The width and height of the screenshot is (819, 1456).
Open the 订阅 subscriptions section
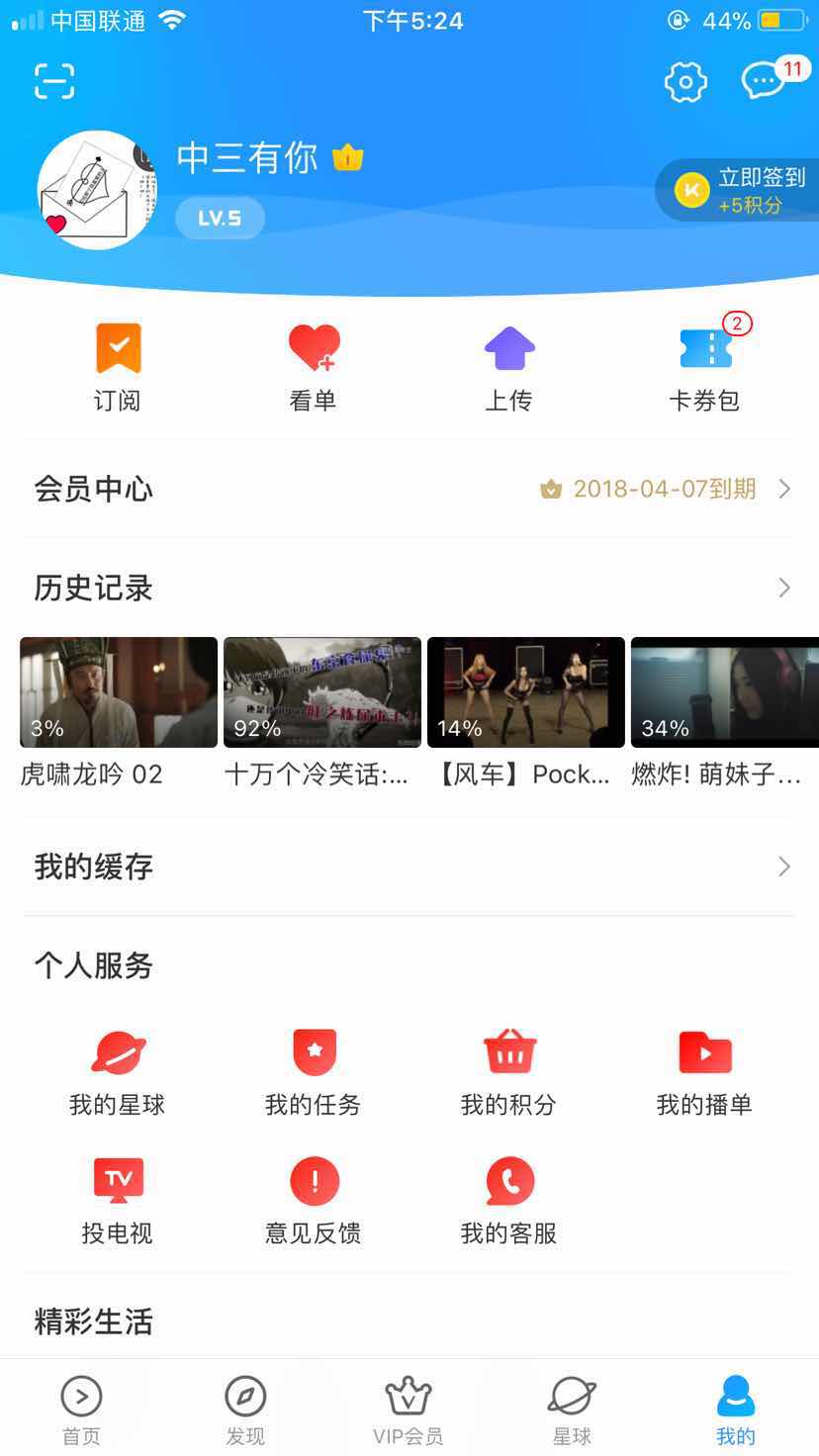[117, 366]
